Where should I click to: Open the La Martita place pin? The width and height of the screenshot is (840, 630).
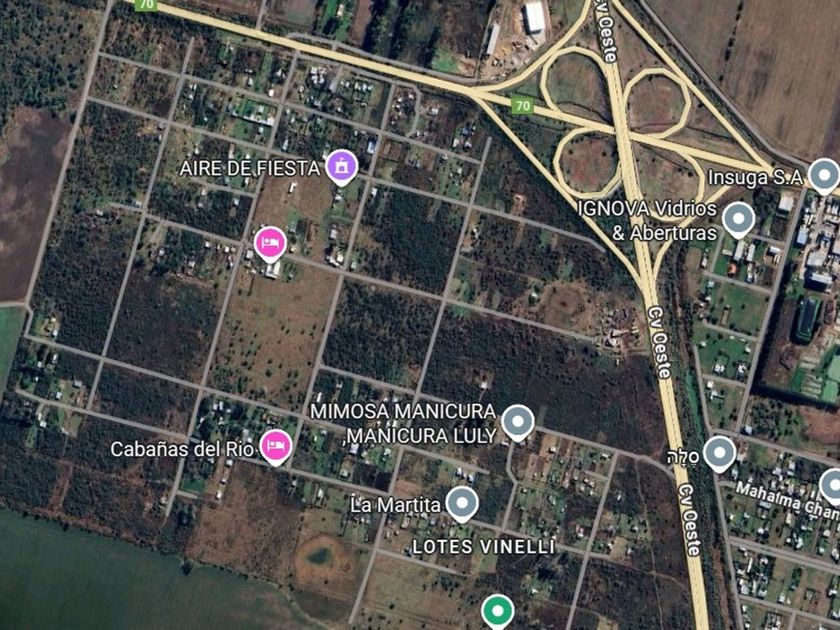[x=462, y=504]
